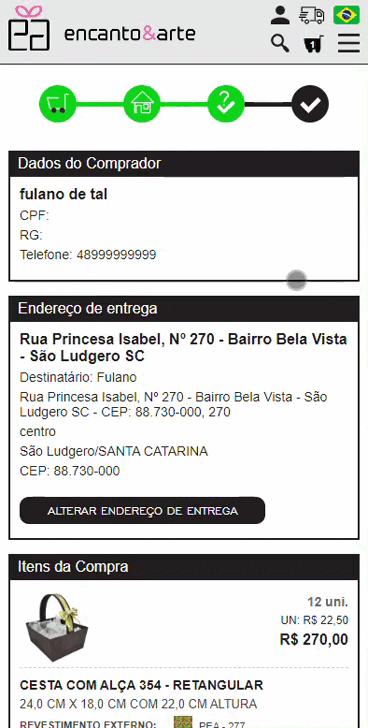Tap the Brazil flag language selector
The image size is (368, 728).
(346, 15)
